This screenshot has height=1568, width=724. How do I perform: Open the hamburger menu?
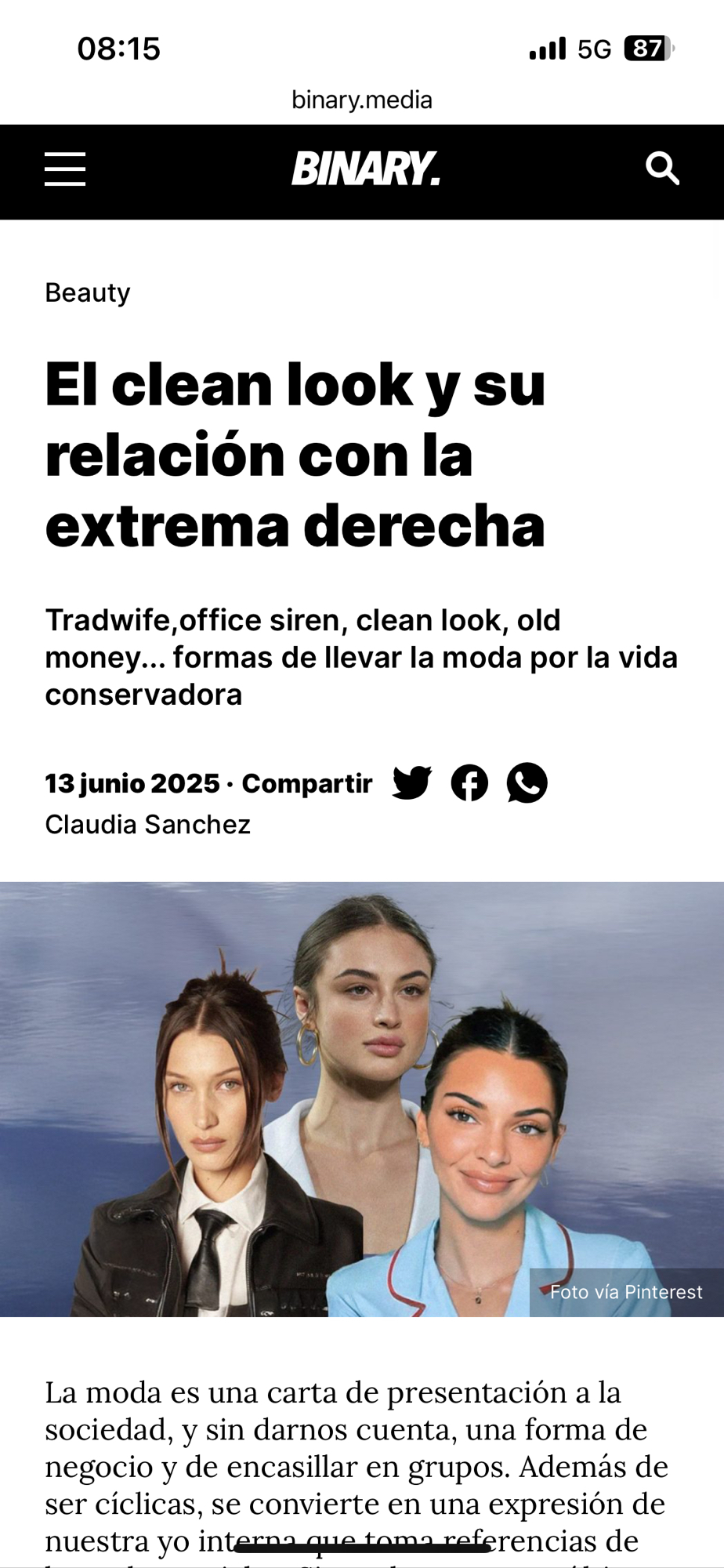click(x=65, y=169)
